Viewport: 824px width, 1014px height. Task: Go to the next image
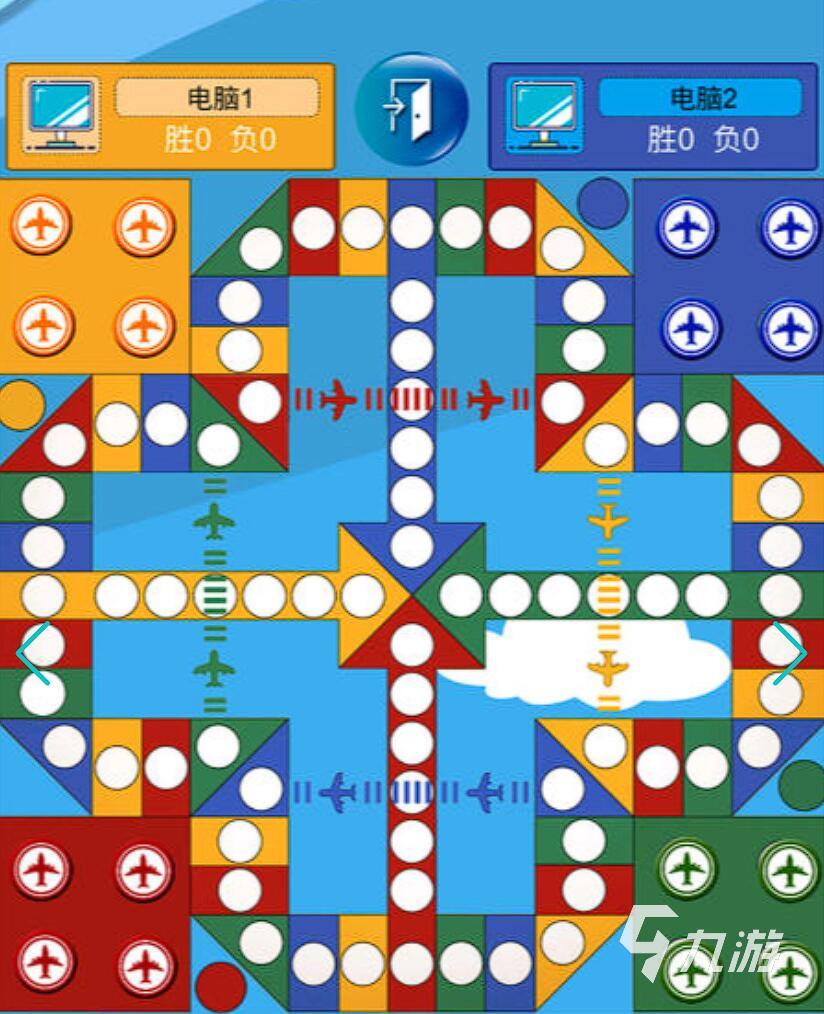[790, 653]
